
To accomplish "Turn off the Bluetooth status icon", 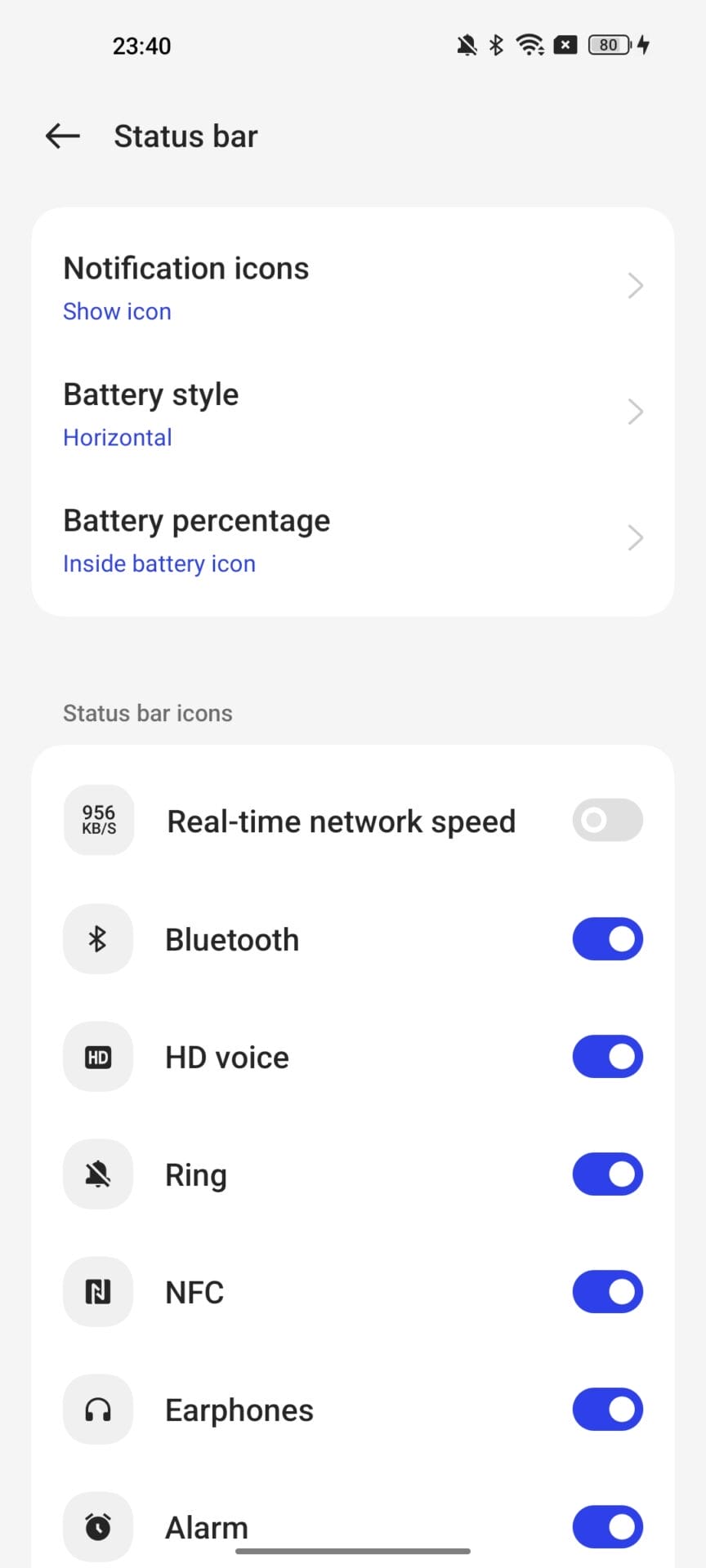I will click(607, 939).
